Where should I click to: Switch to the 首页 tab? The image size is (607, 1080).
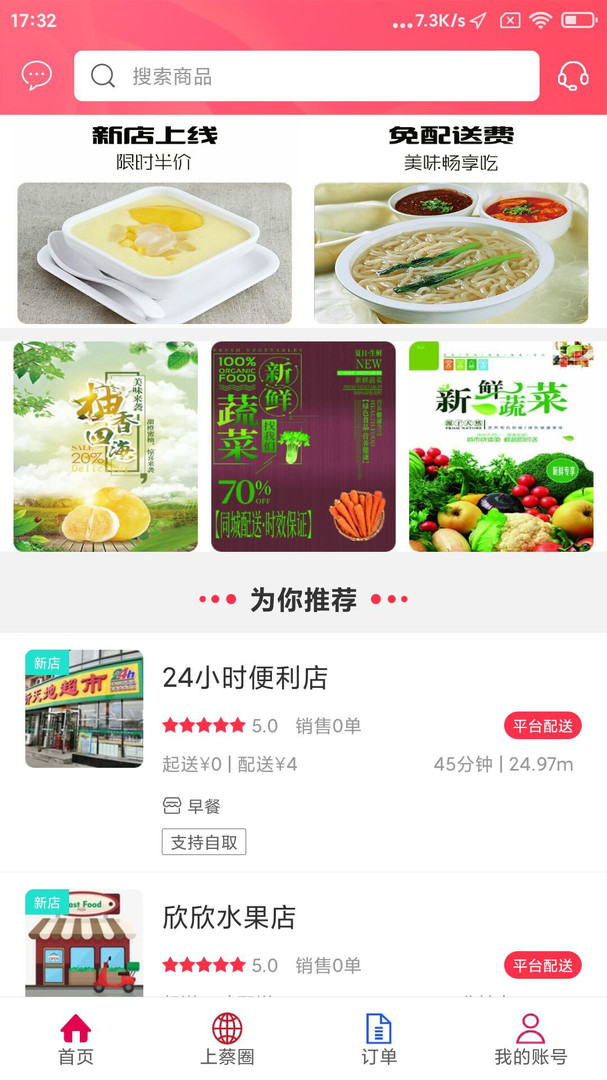click(76, 1039)
